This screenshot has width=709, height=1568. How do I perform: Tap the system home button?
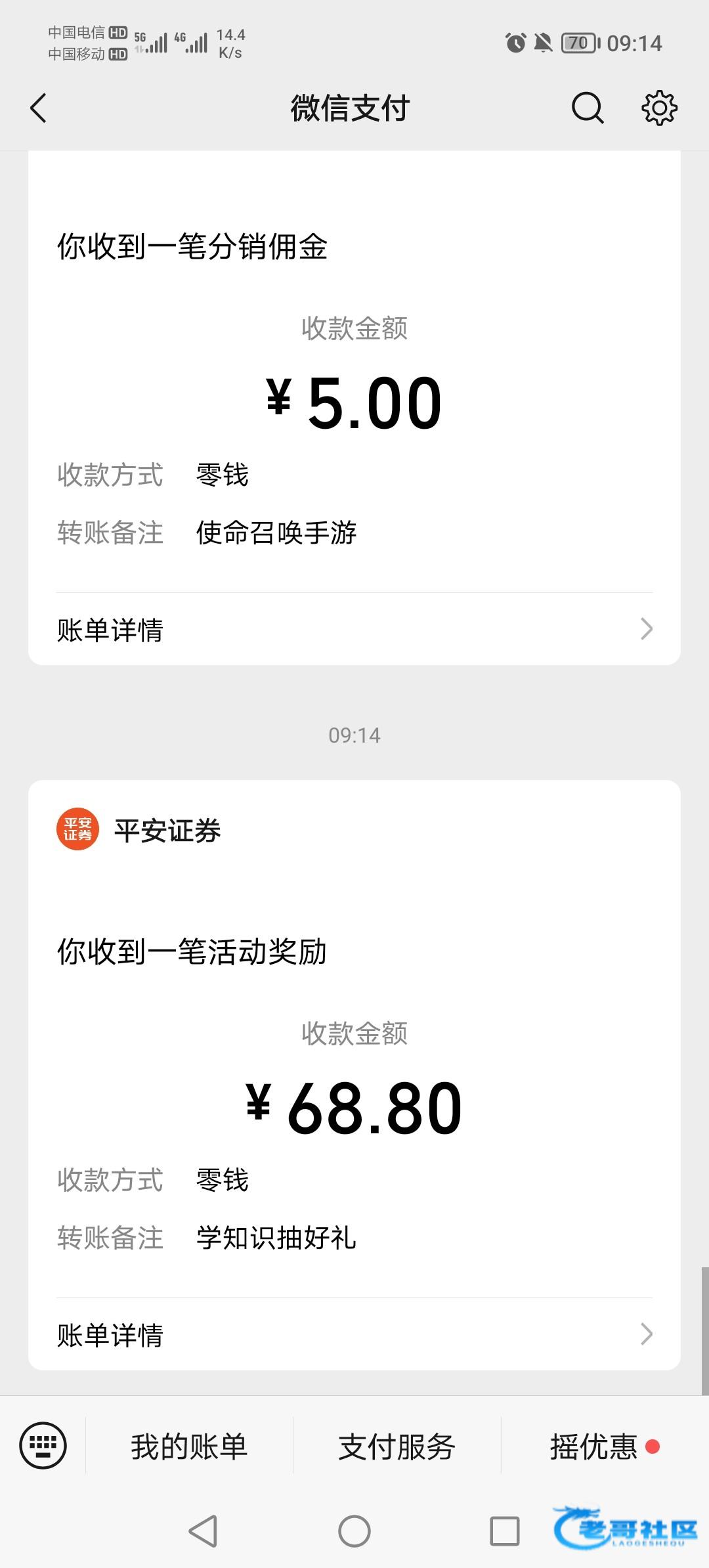pyautogui.click(x=354, y=1531)
